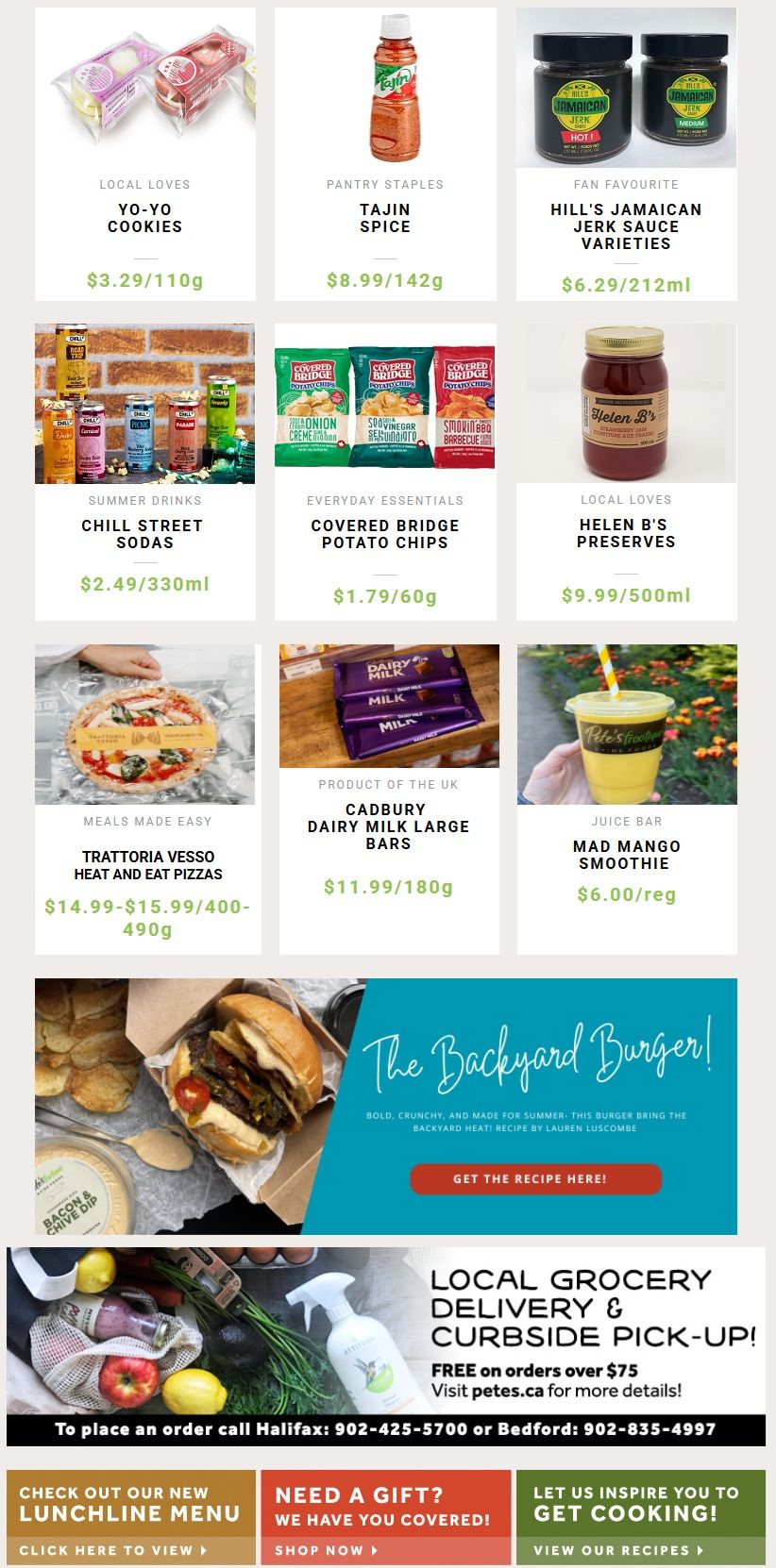Open Hill's Jamaican Jerk Sauce card

(x=626, y=226)
